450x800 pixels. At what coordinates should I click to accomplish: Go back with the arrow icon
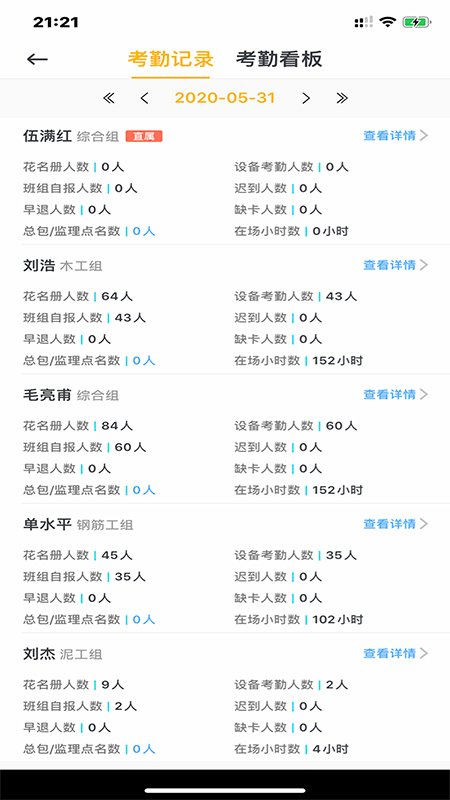[x=37, y=59]
